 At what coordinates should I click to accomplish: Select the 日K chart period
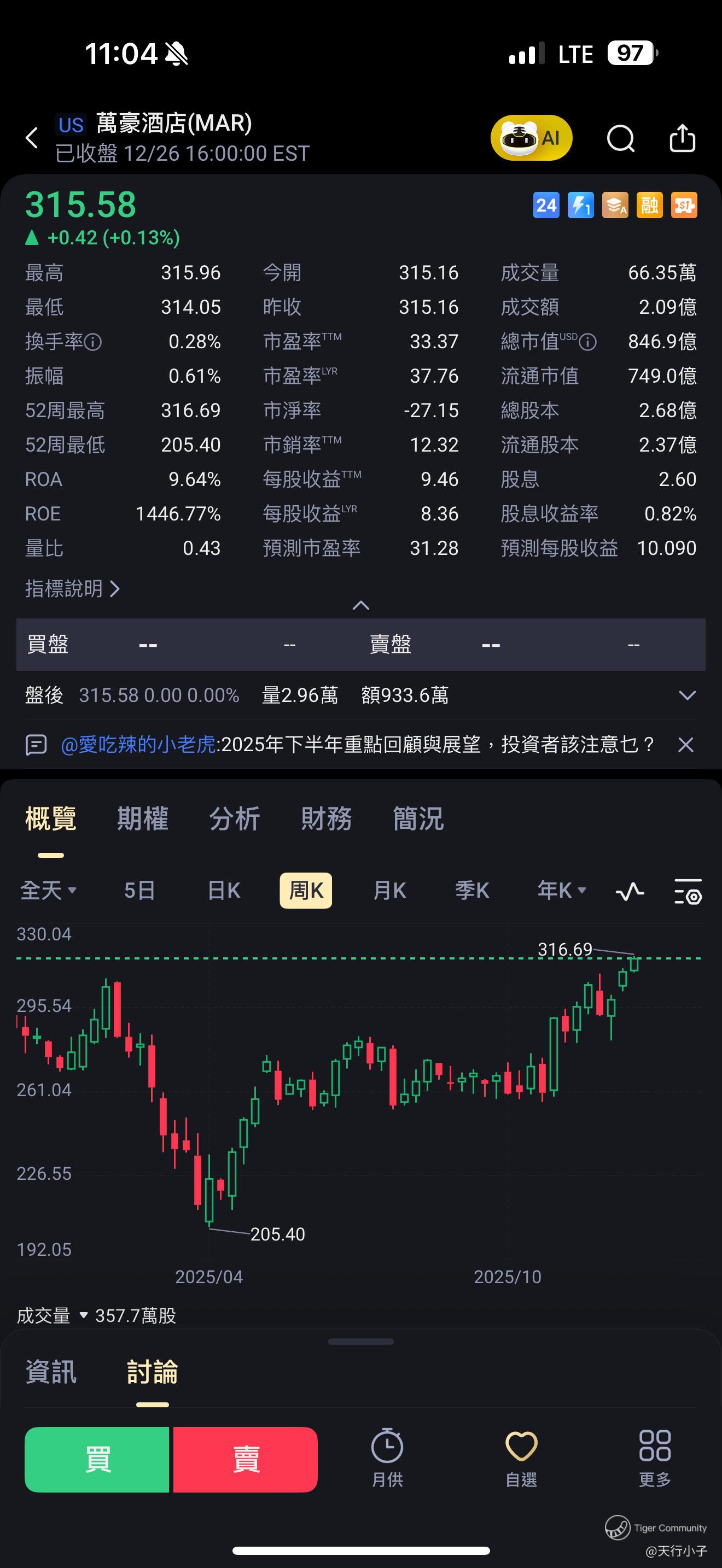(223, 891)
